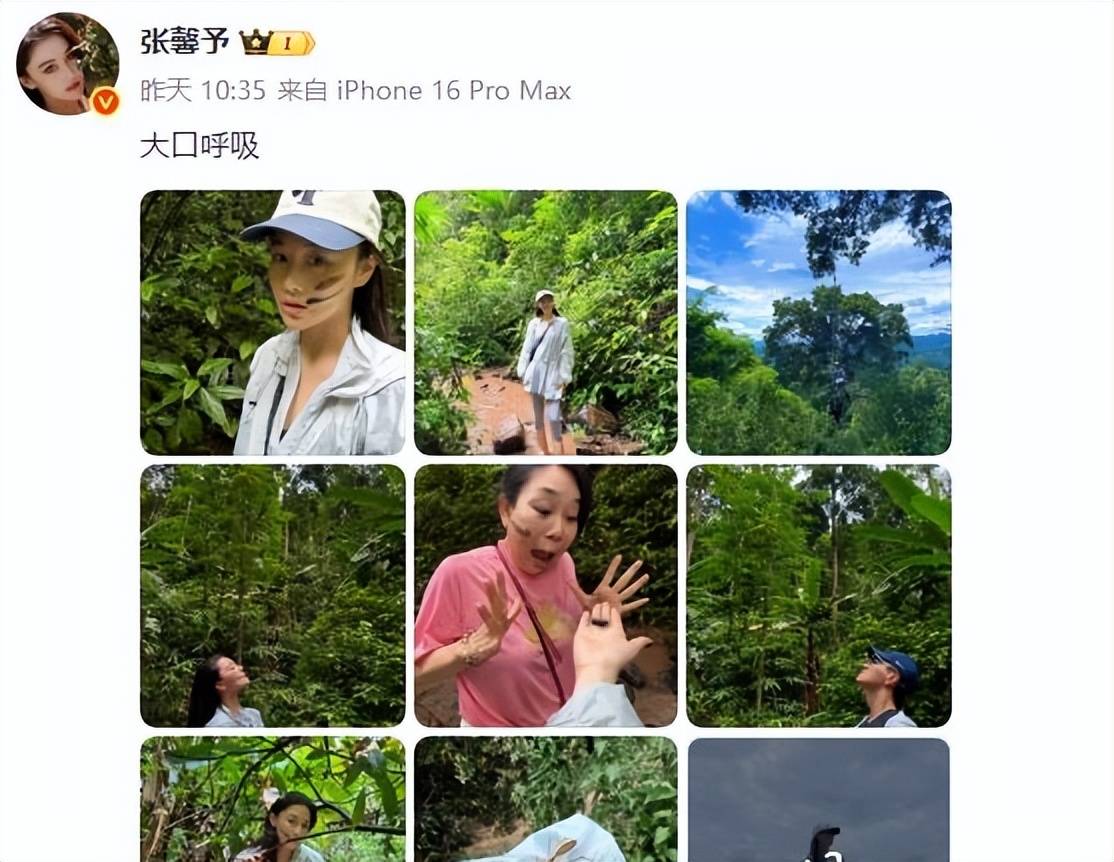Viewport: 1114px width, 862px height.
Task: Tap the username 张馨予
Action: coord(184,42)
